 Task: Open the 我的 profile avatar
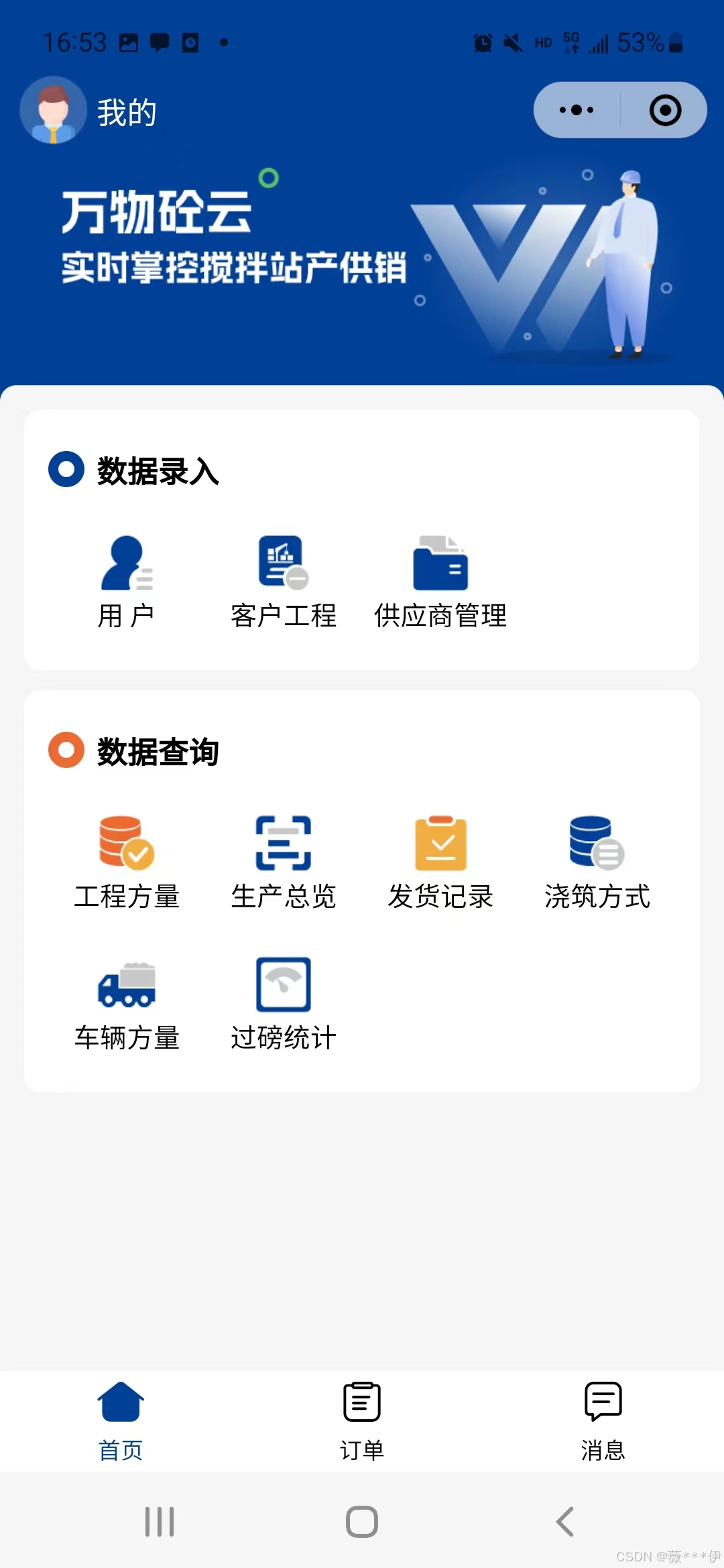point(53,110)
